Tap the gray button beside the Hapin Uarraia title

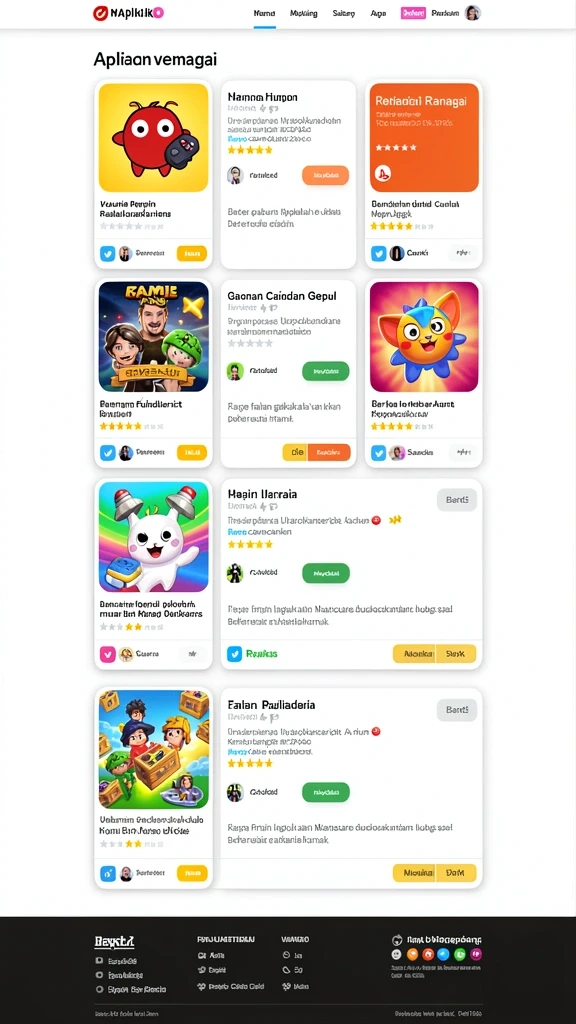[x=456, y=500]
